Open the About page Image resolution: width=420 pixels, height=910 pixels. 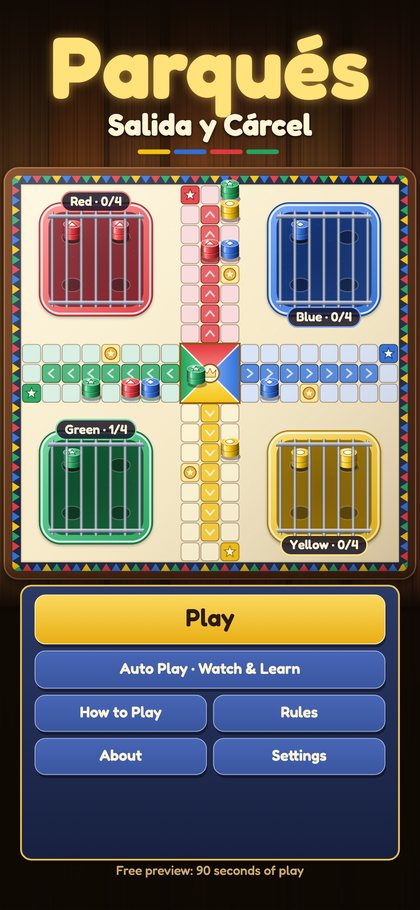tap(121, 756)
